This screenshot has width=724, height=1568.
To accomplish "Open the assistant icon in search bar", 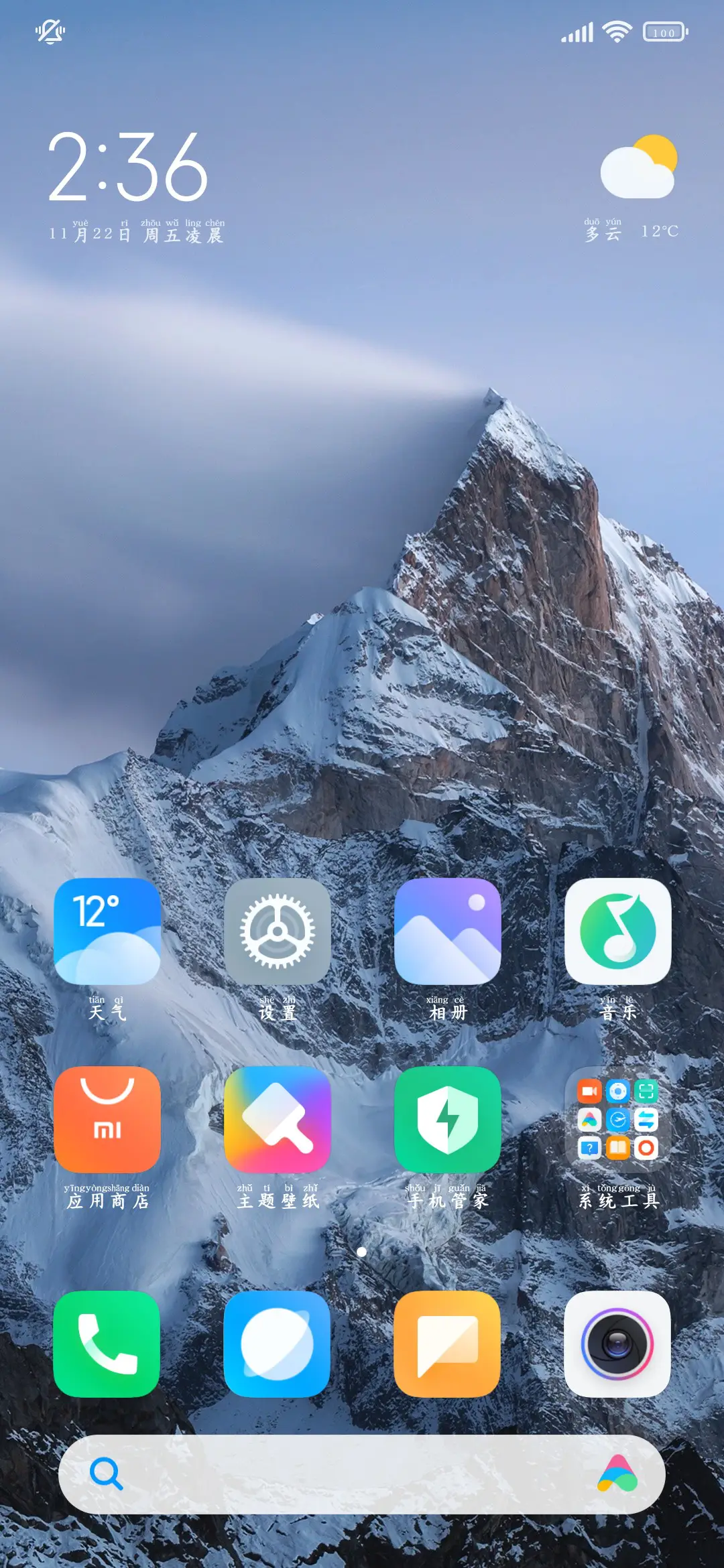I will click(618, 1474).
